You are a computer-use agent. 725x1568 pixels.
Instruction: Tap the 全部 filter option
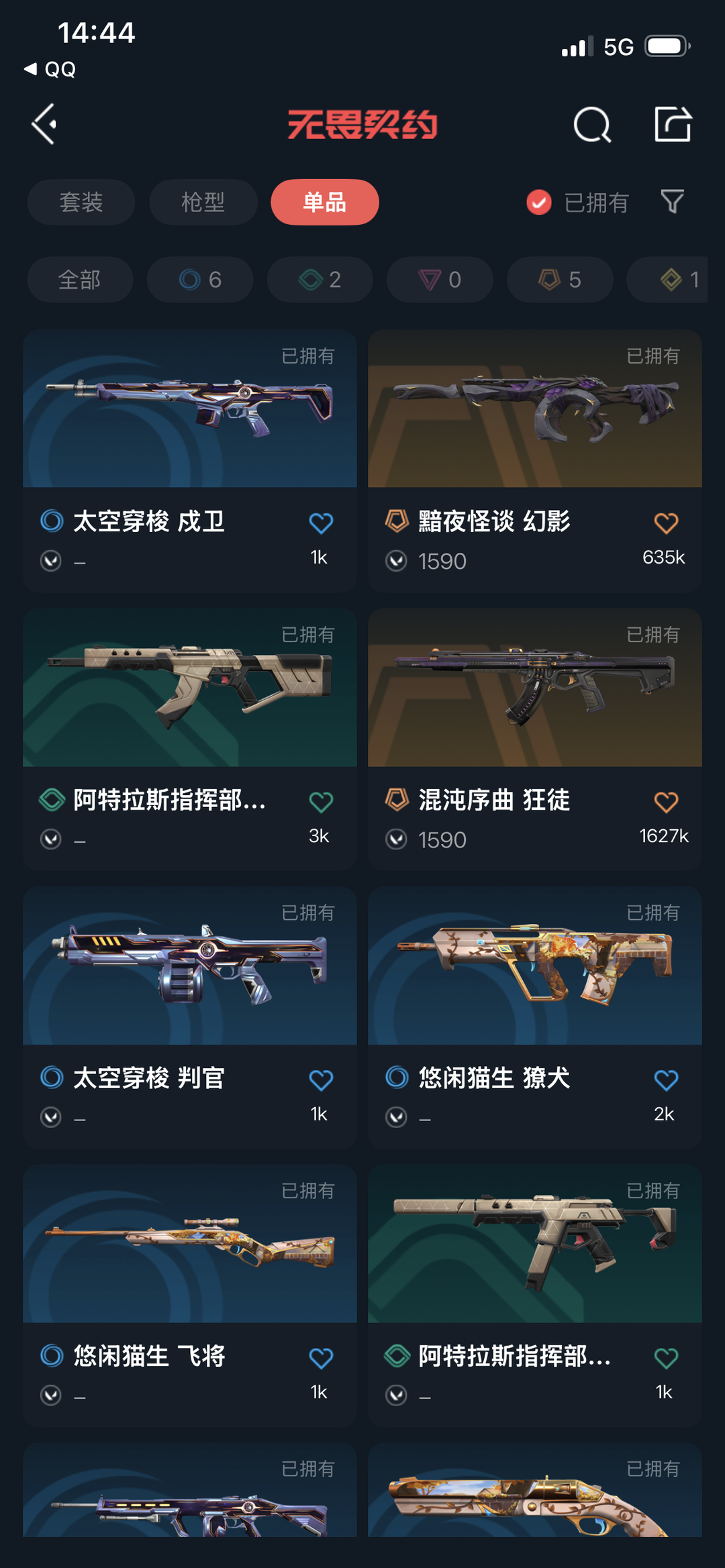pos(79,280)
